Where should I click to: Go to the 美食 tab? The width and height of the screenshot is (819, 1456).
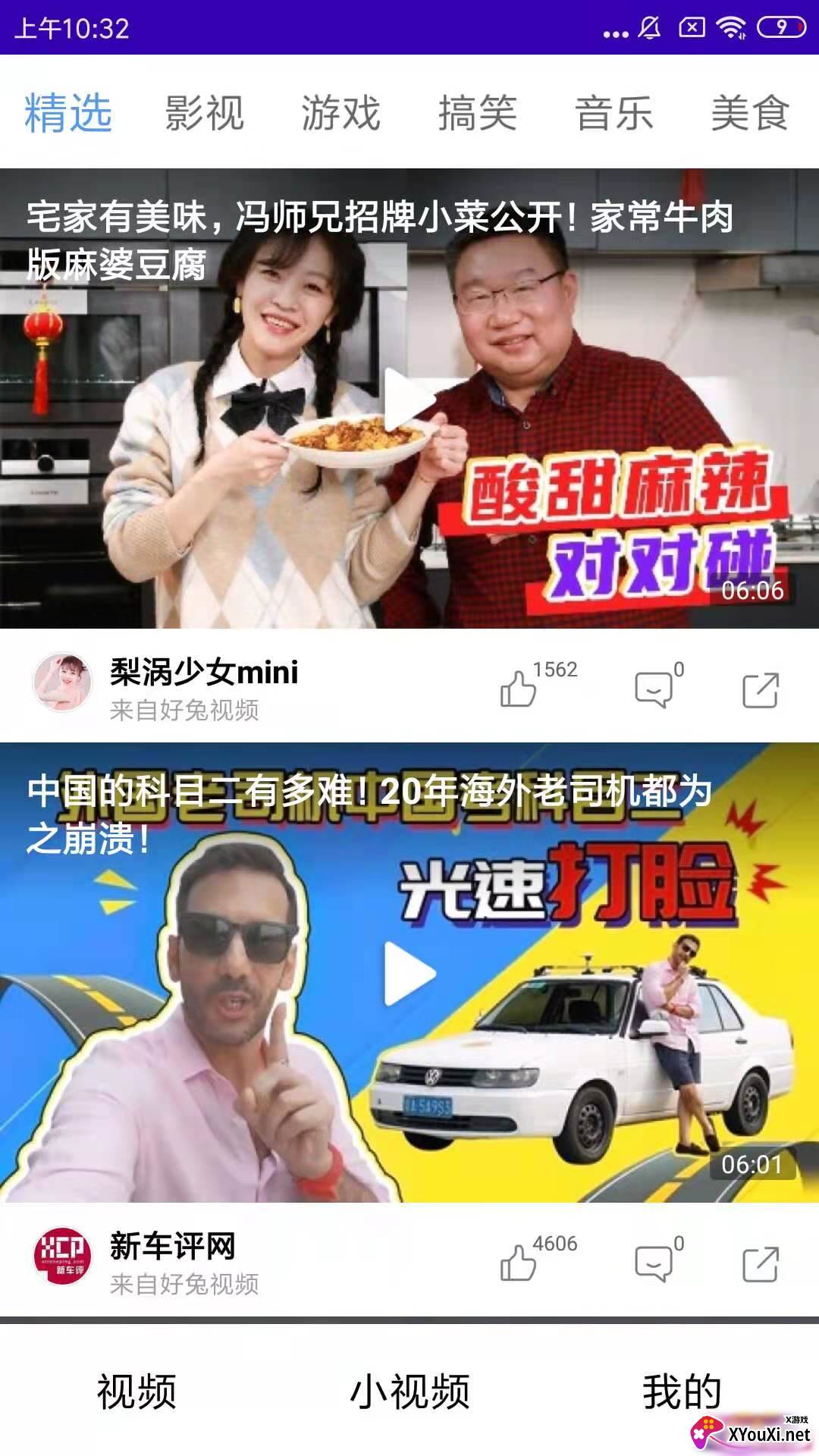pos(749,113)
